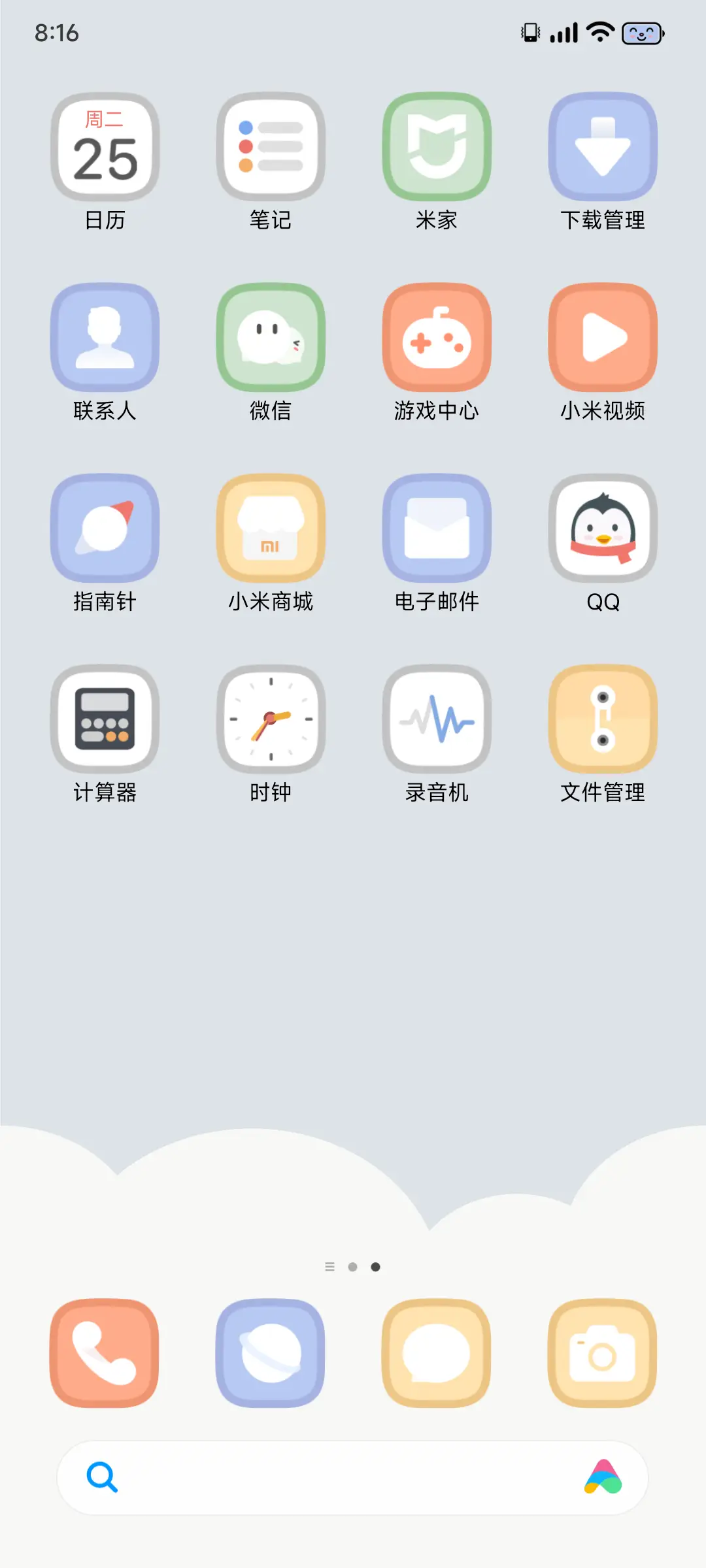Open the 微信 WeChat app

coord(271,336)
